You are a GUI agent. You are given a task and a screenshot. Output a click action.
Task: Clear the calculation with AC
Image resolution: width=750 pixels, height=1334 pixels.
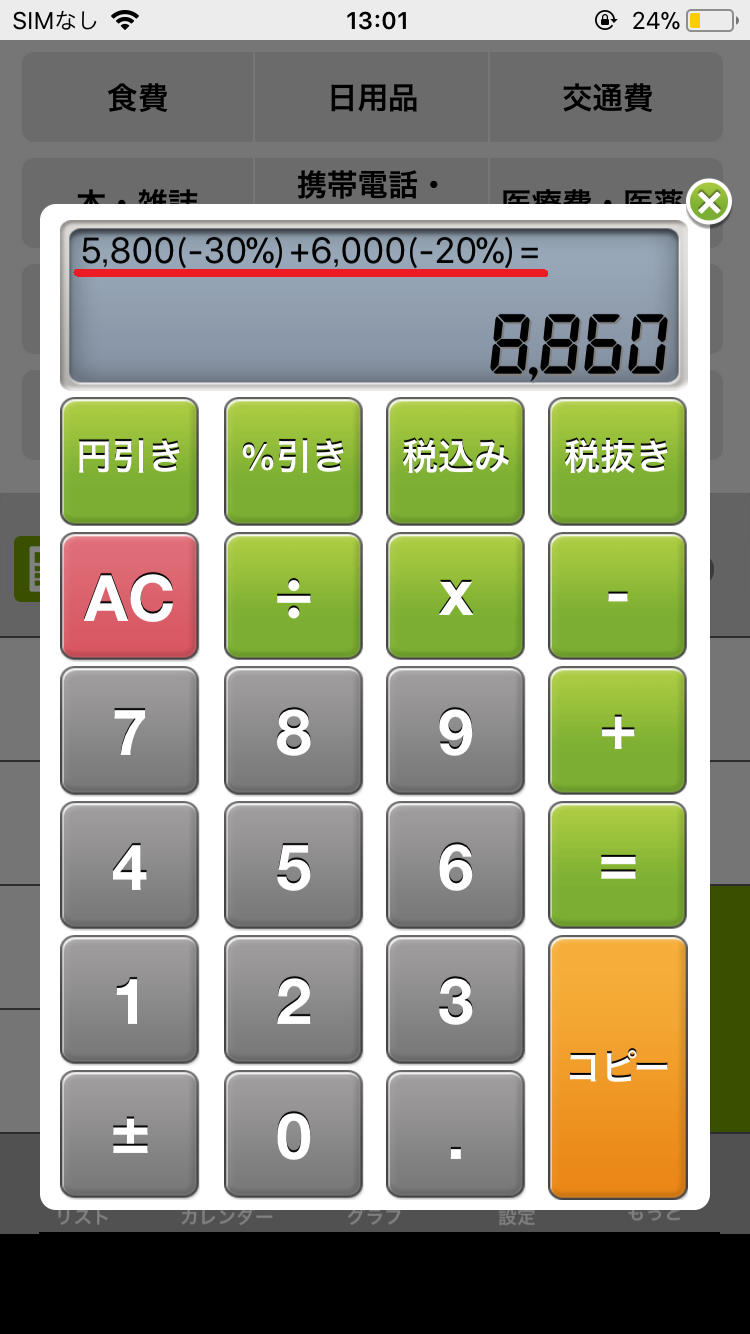[x=130, y=596]
